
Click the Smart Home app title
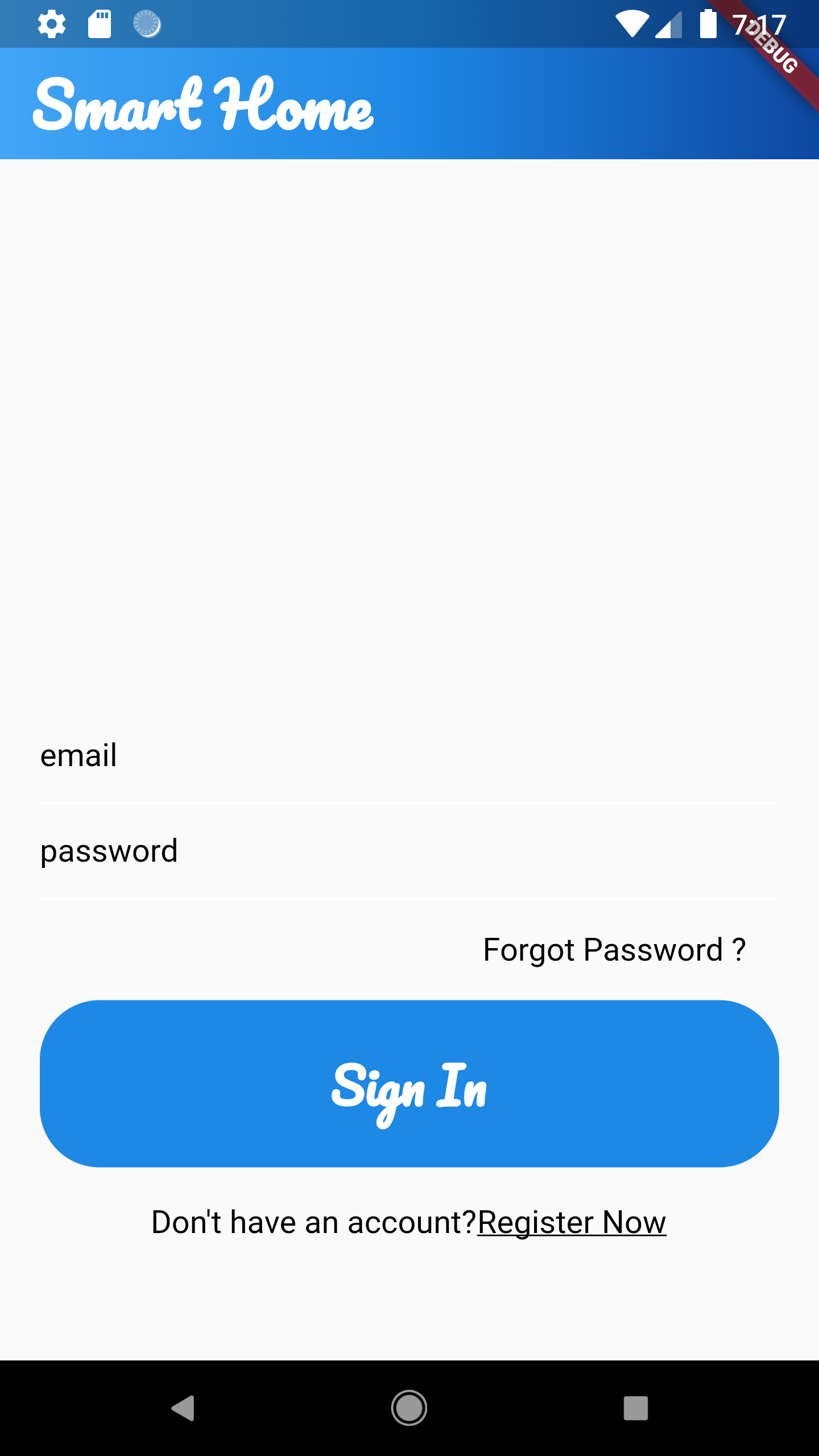pyautogui.click(x=203, y=105)
